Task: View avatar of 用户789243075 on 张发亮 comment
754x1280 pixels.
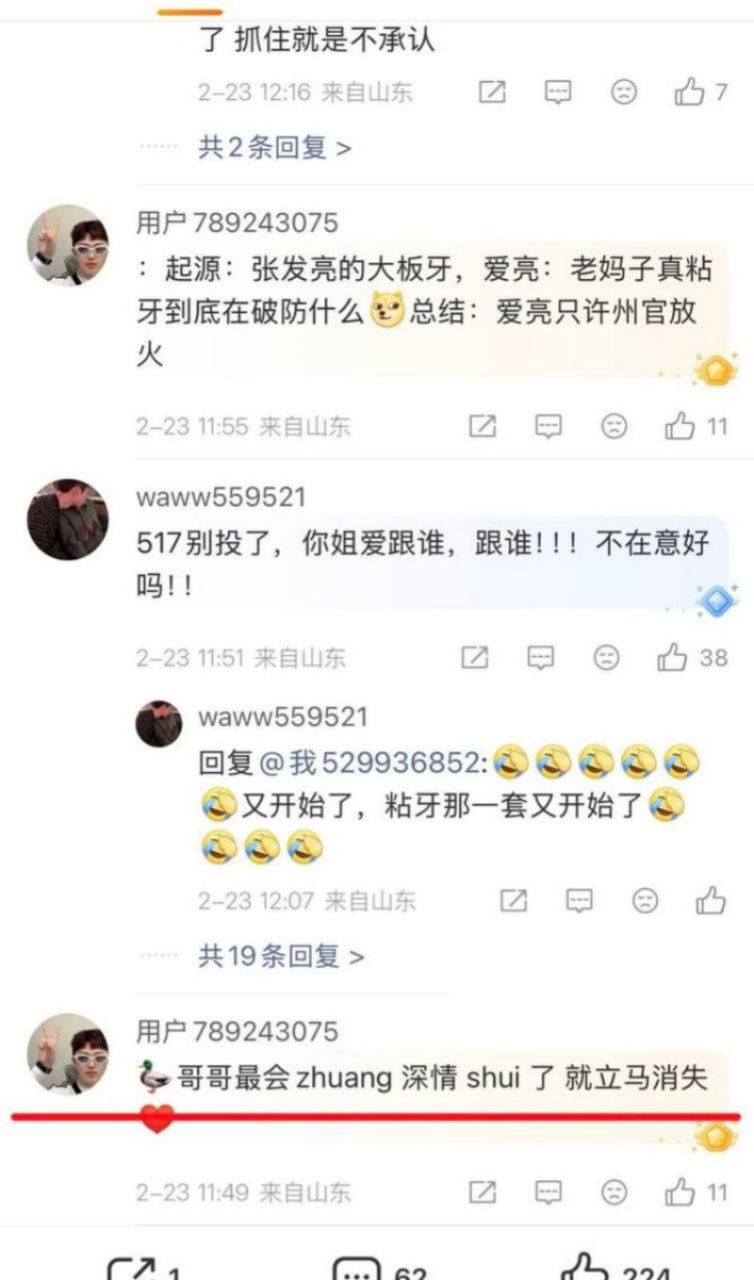Action: pos(68,245)
